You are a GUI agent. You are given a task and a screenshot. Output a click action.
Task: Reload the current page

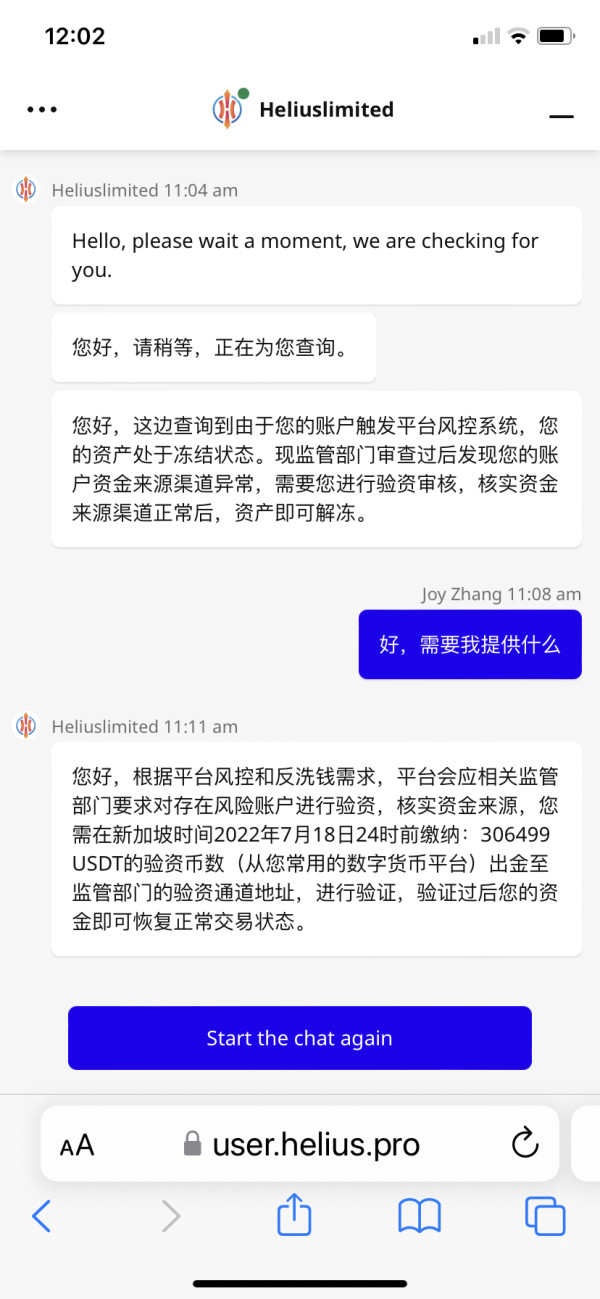pyautogui.click(x=524, y=1144)
